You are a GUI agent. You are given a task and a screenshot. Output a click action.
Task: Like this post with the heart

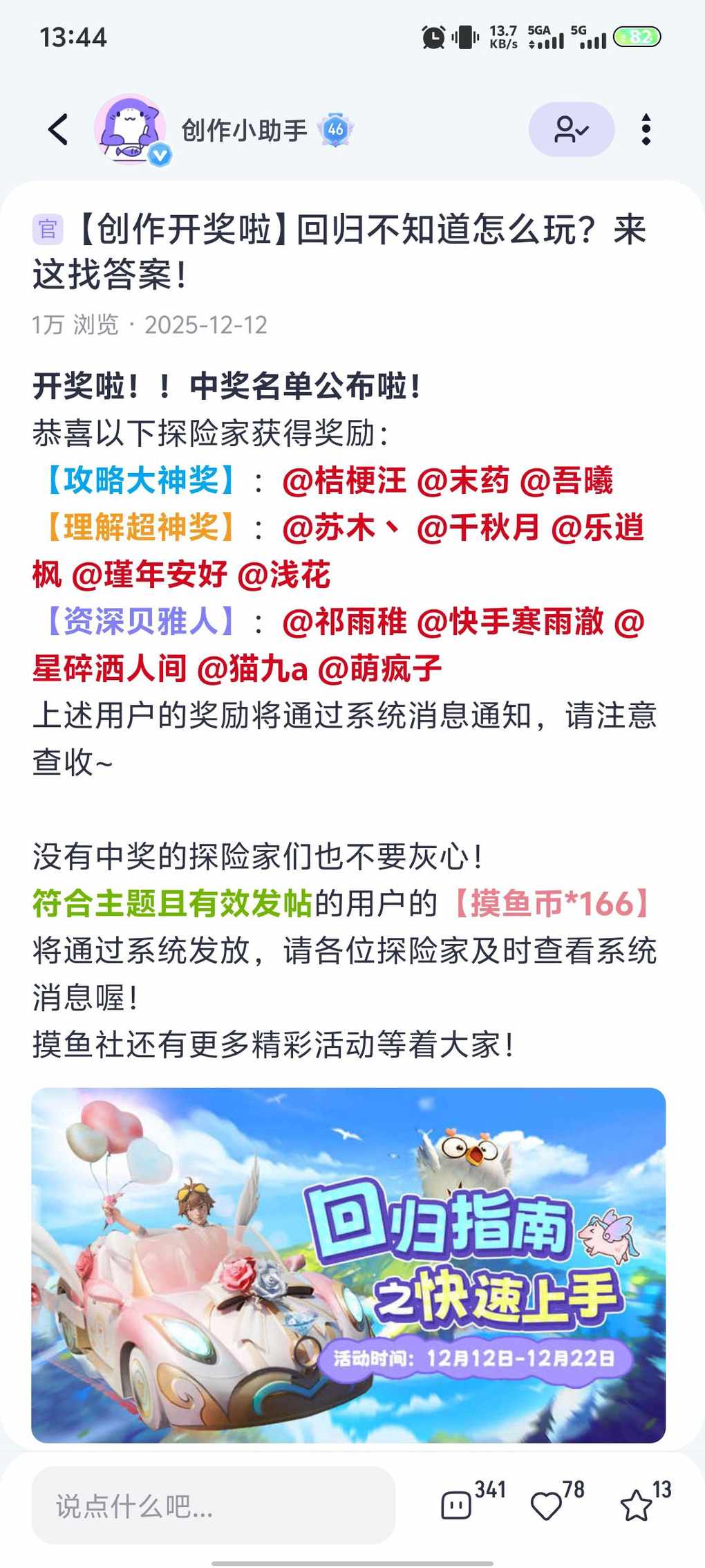click(x=546, y=1506)
